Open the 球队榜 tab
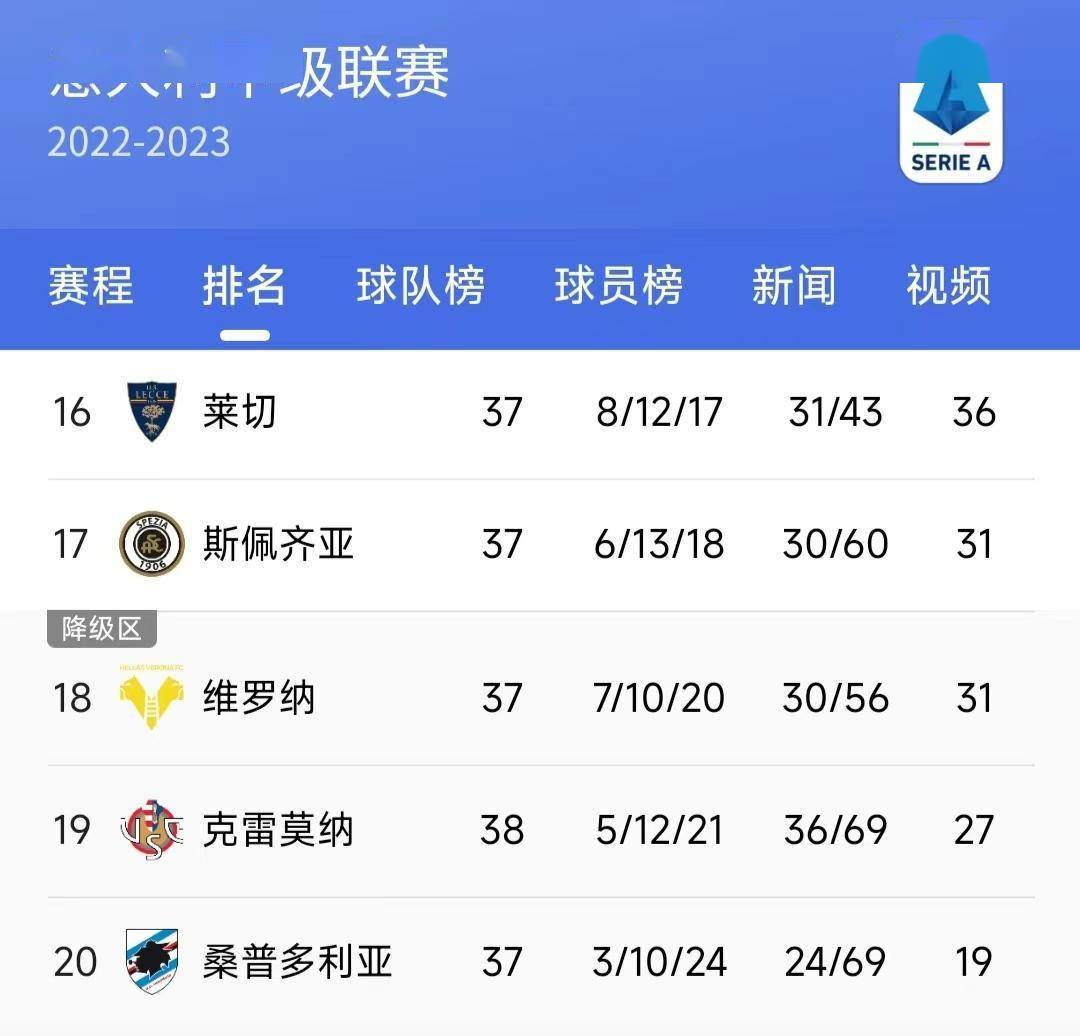The width and height of the screenshot is (1080, 1036). pyautogui.click(x=420, y=286)
